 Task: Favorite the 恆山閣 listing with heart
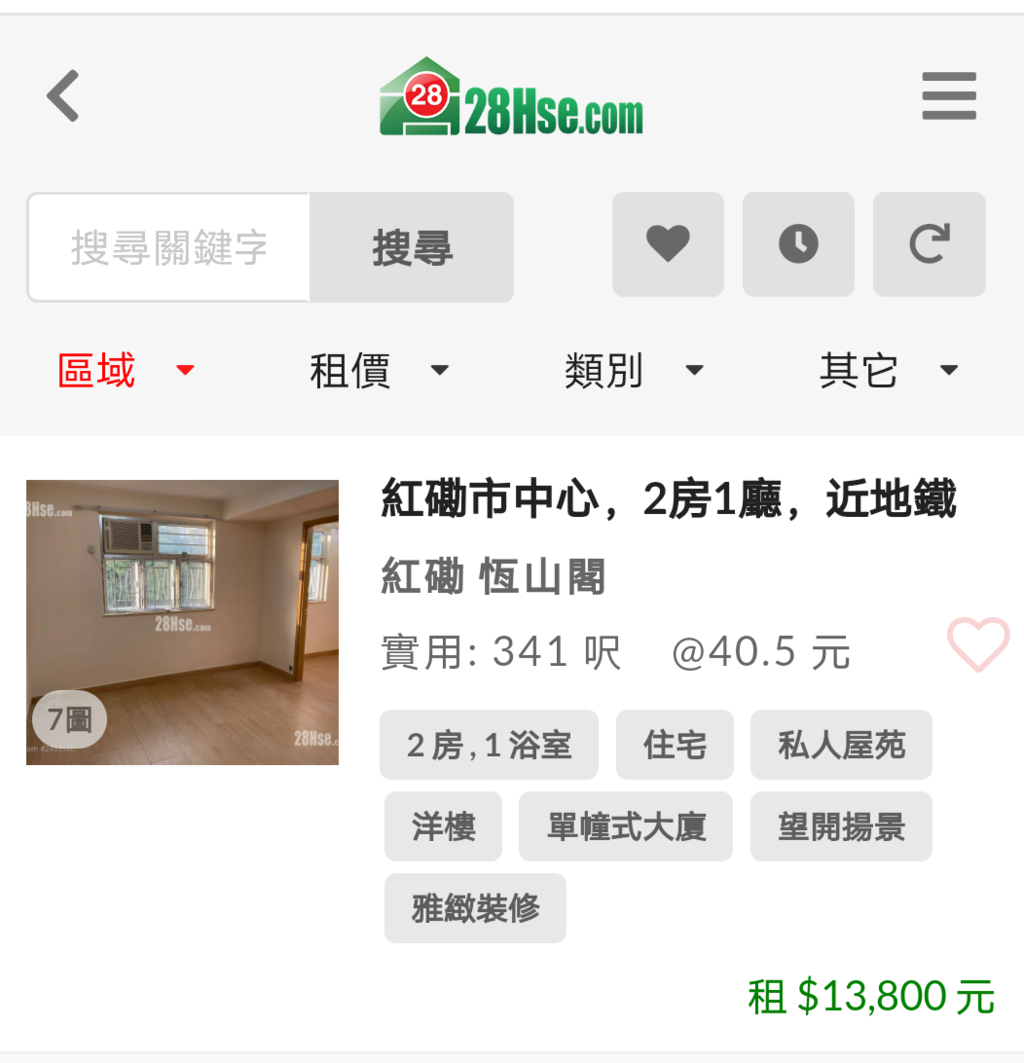tap(978, 645)
